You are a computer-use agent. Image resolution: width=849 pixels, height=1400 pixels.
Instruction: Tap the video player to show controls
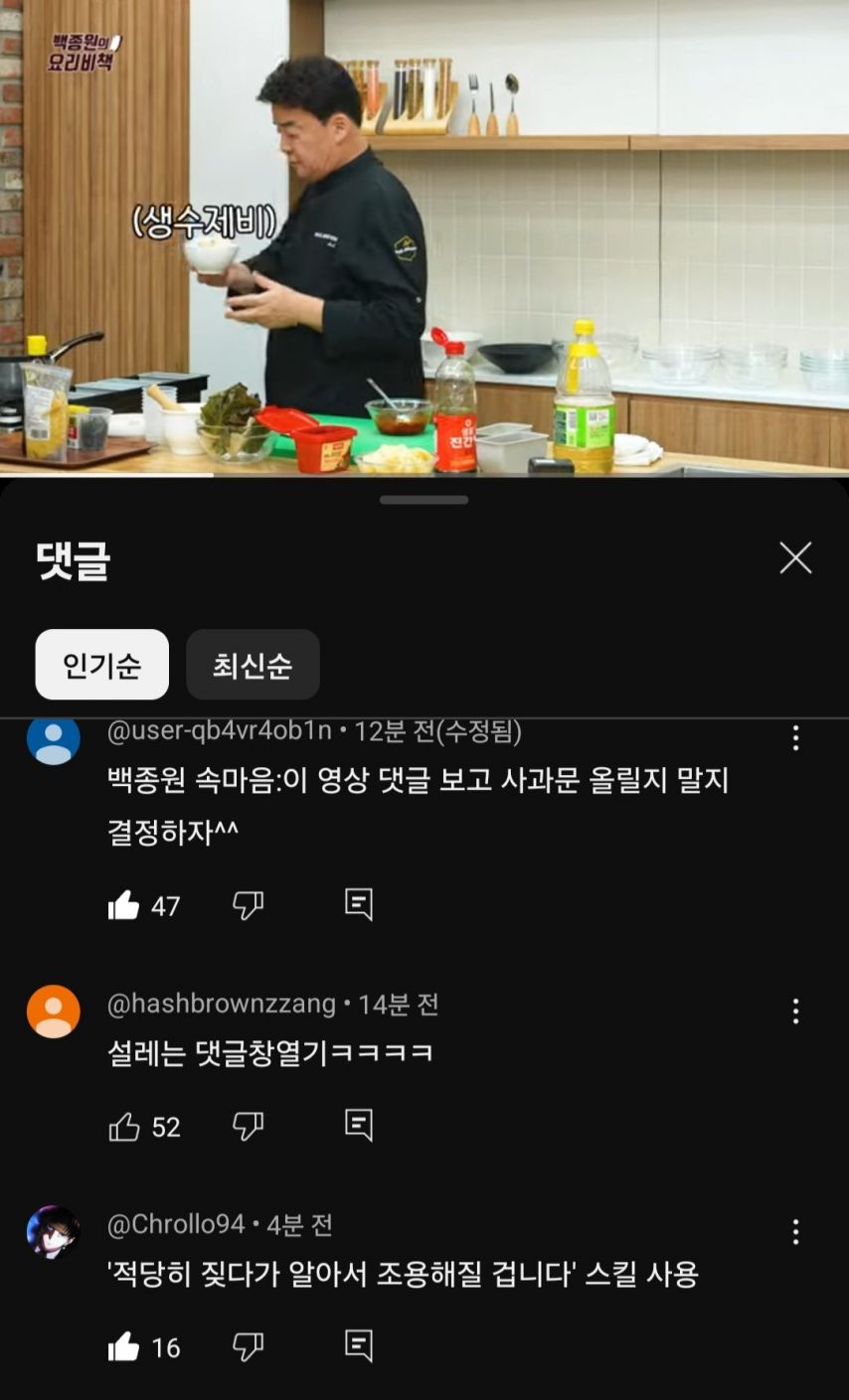tap(424, 238)
